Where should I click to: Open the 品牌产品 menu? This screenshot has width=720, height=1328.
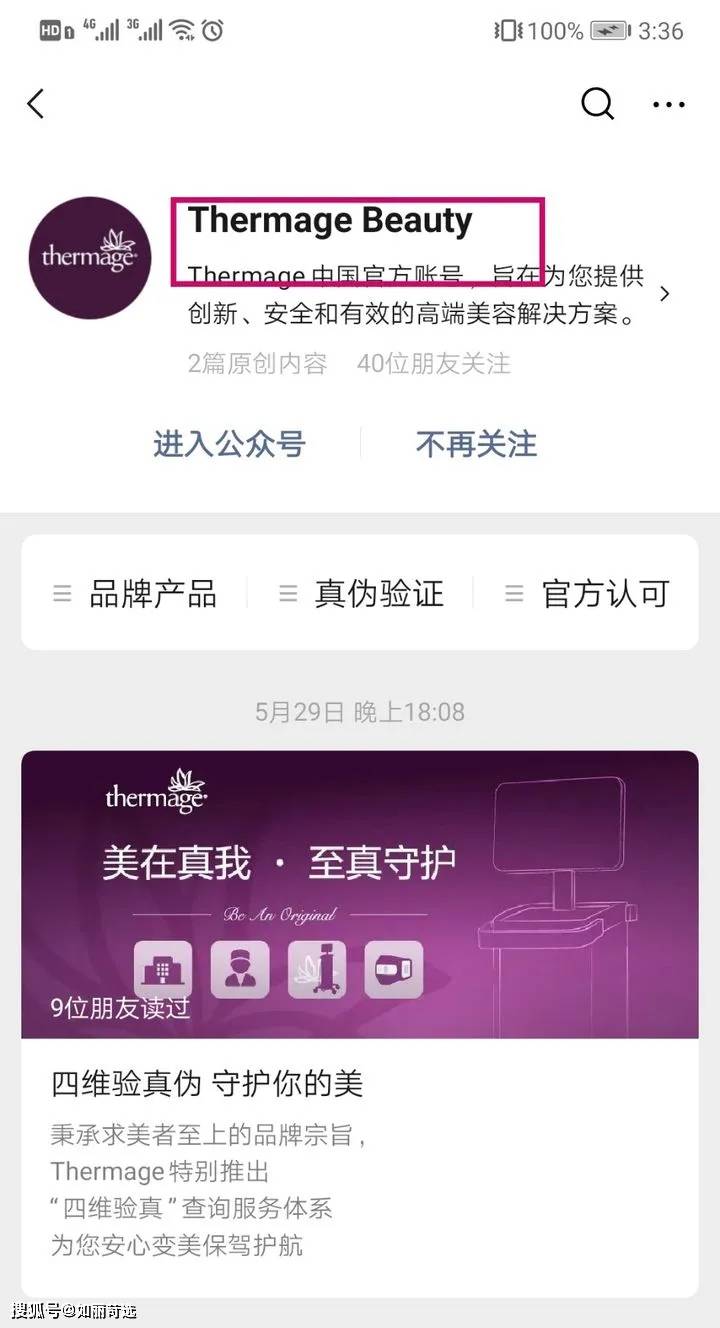tap(135, 593)
